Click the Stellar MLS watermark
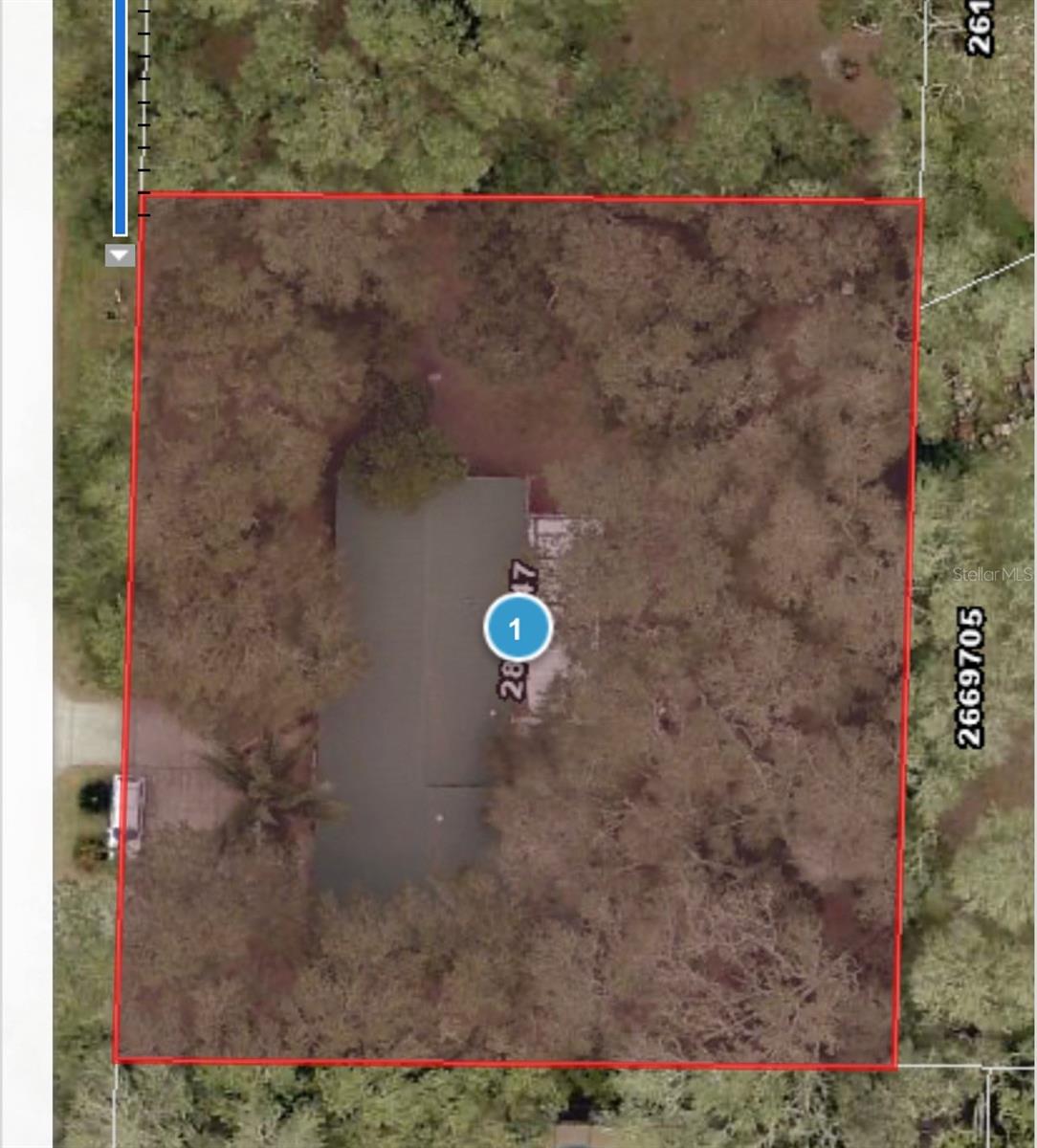Image resolution: width=1037 pixels, height=1148 pixels. [x=990, y=576]
